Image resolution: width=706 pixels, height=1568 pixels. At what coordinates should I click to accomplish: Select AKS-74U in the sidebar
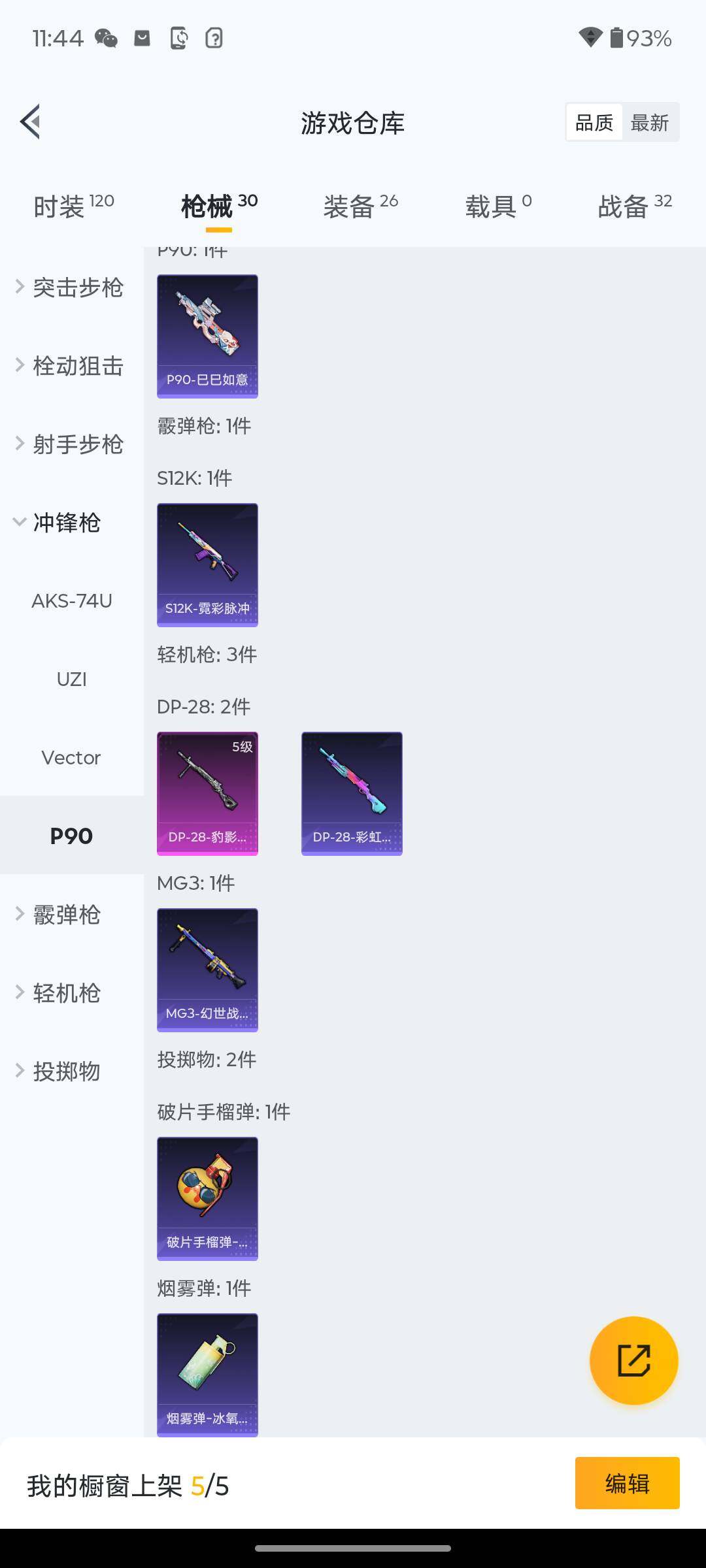tap(72, 601)
